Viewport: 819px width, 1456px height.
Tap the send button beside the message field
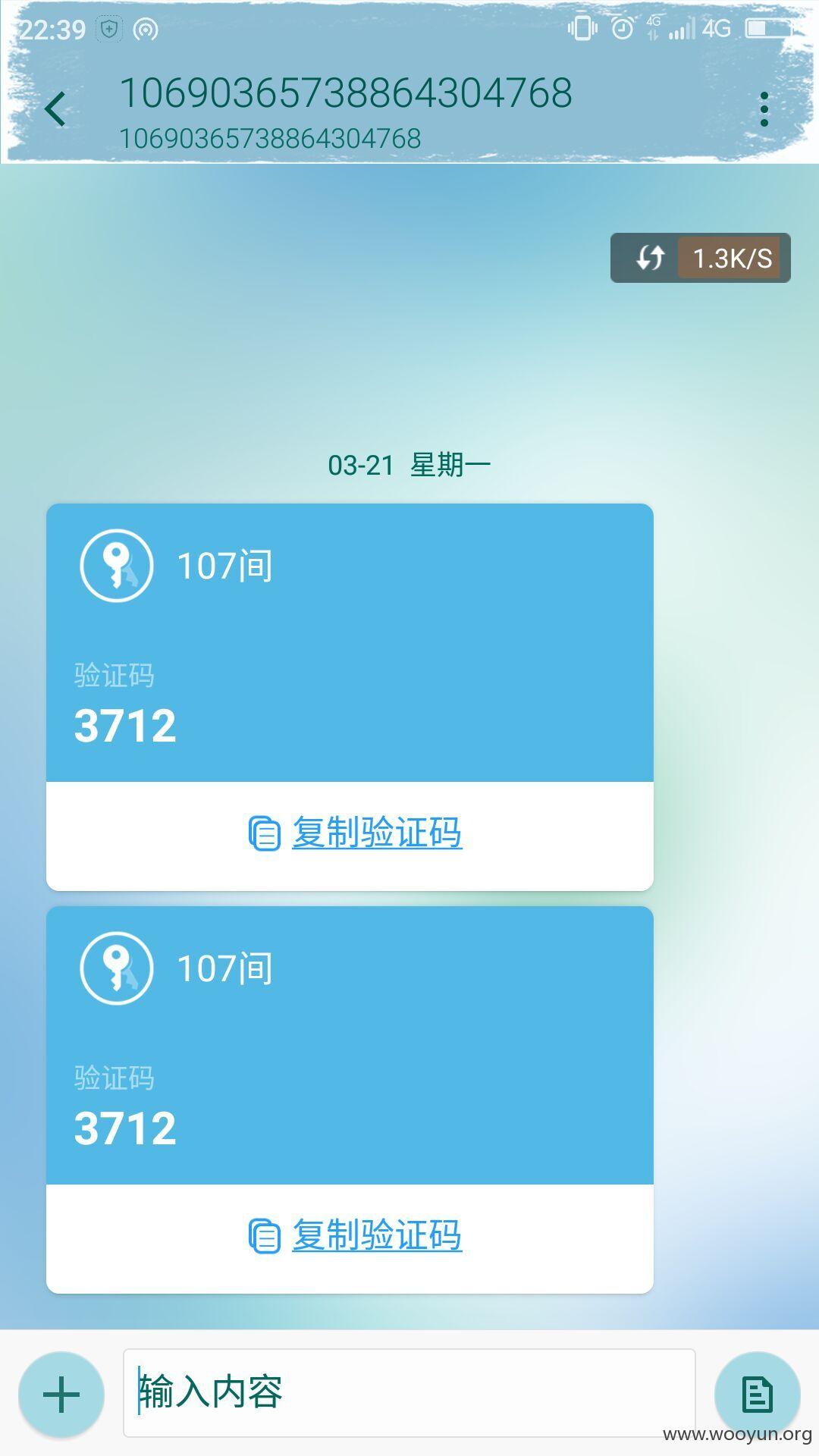click(757, 1394)
